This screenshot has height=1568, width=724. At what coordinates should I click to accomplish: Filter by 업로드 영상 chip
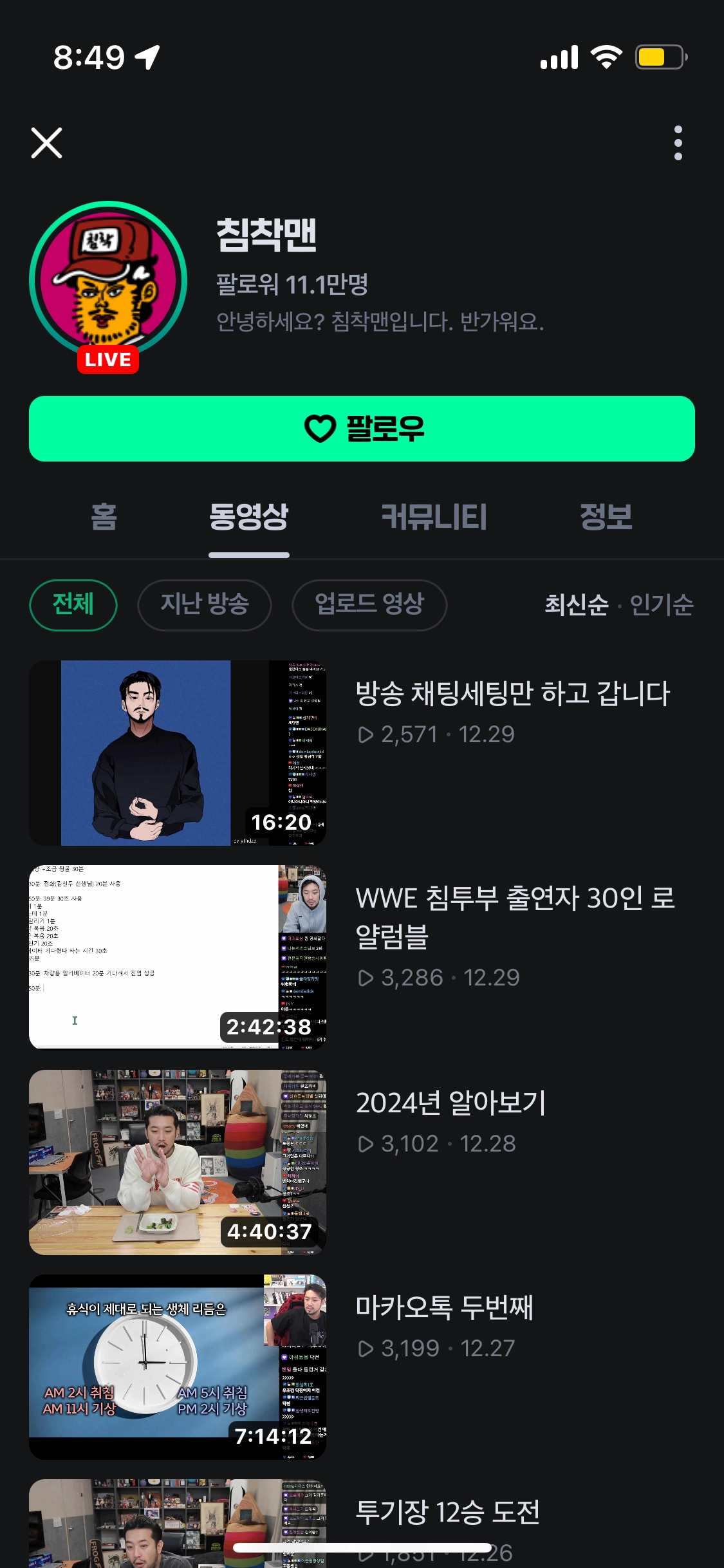point(369,604)
